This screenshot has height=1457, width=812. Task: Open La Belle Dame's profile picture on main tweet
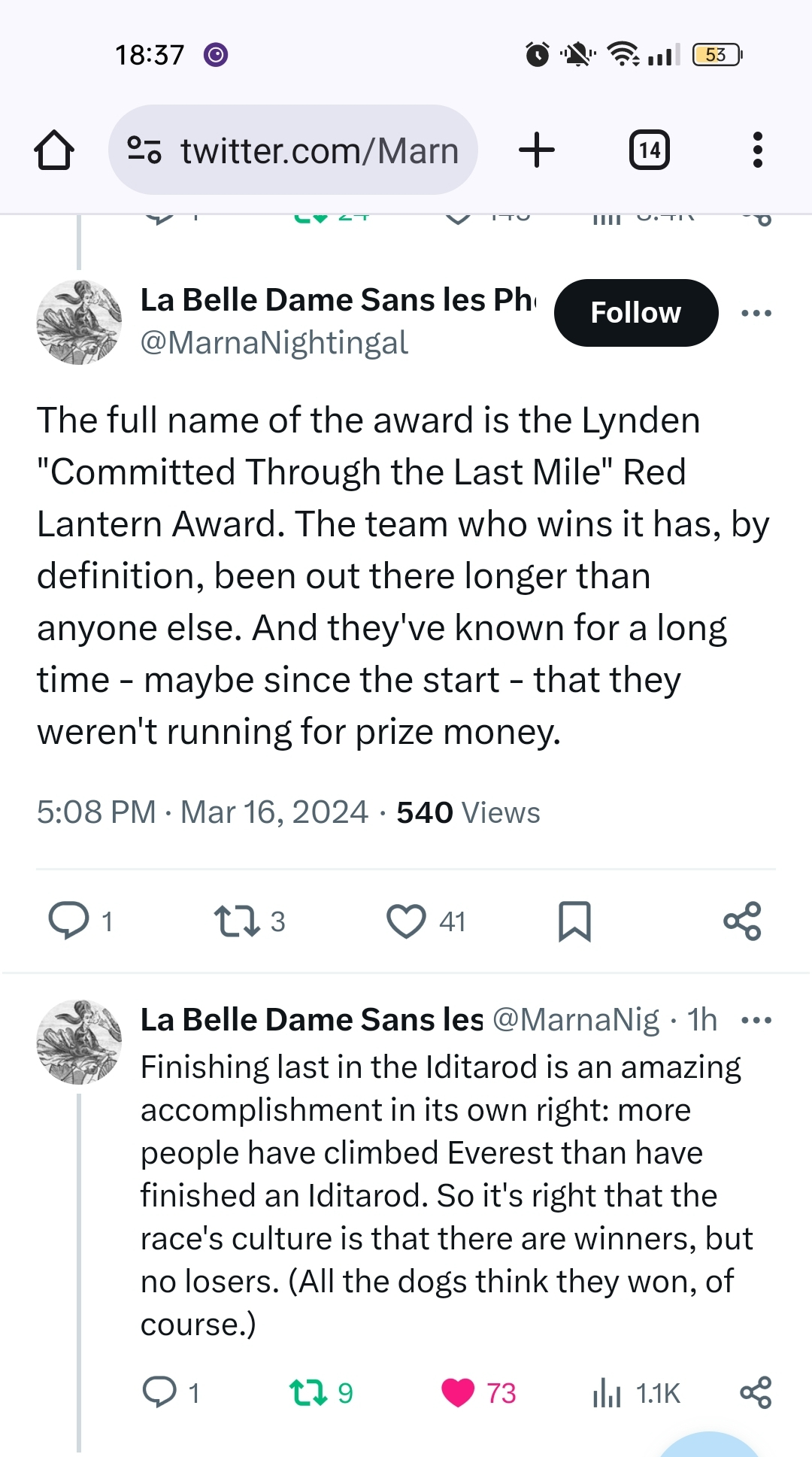point(79,322)
